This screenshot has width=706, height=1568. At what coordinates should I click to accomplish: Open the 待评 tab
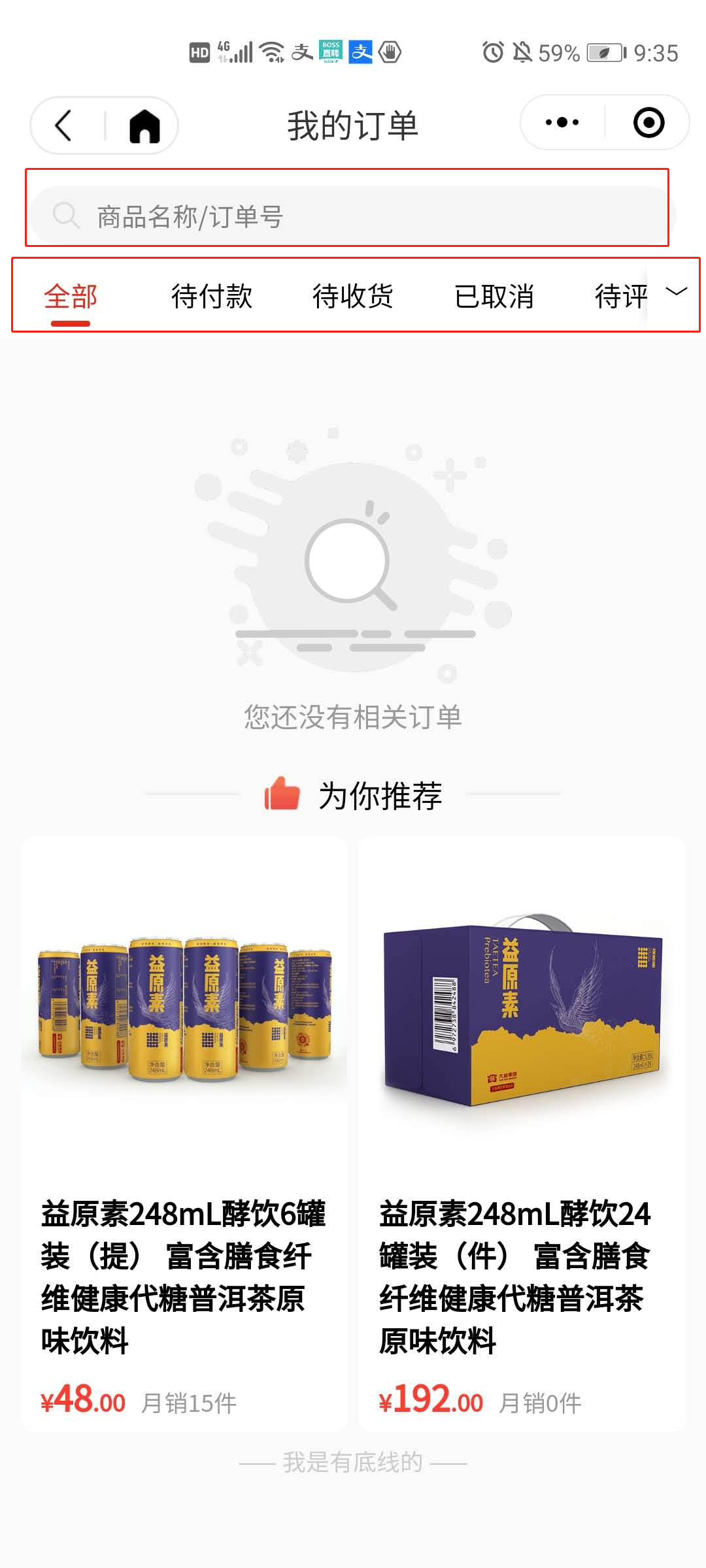[619, 297]
